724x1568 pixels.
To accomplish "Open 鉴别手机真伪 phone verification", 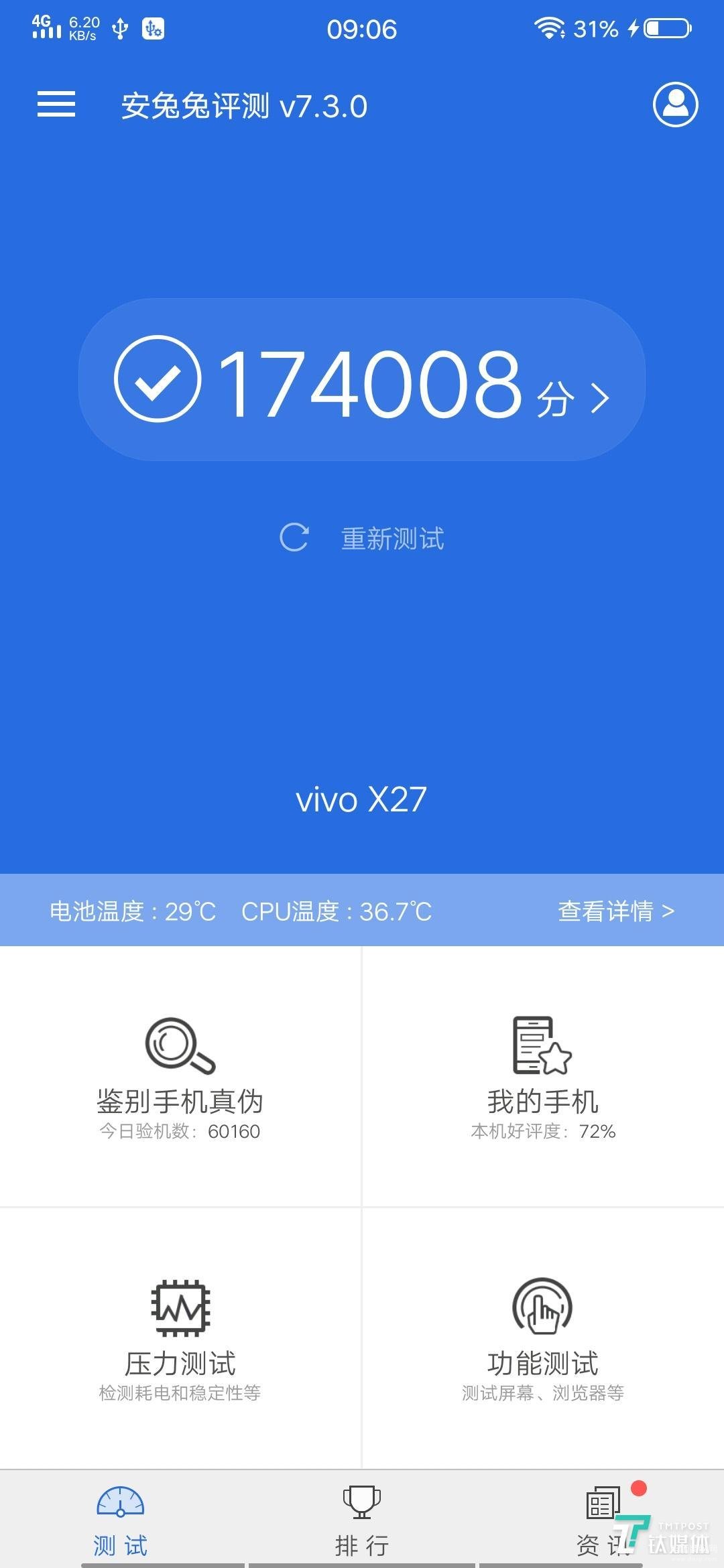I will pos(180,1077).
